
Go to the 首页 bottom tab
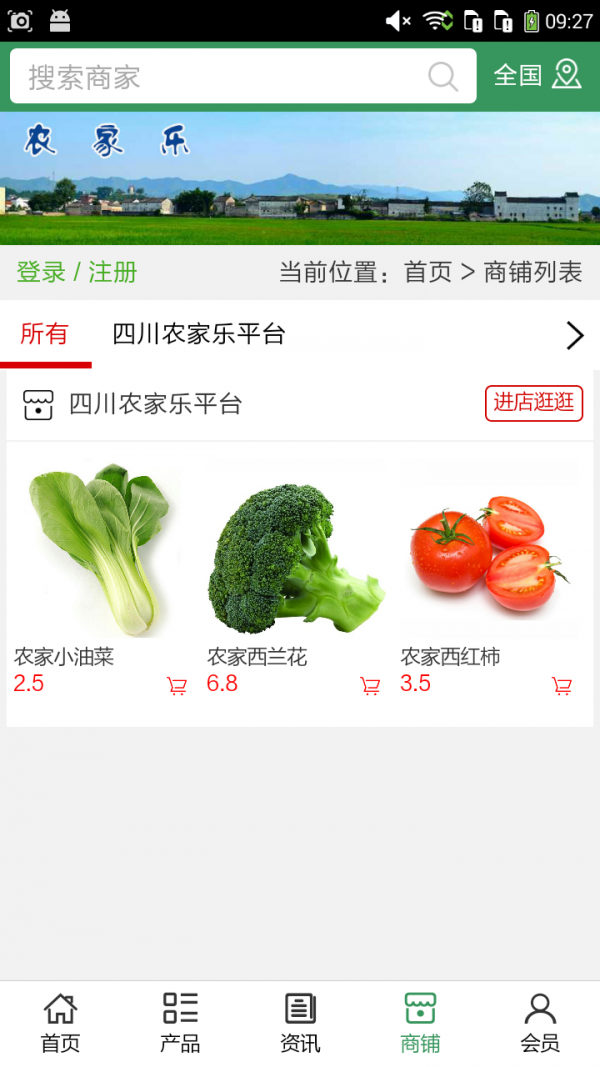coord(60,1023)
